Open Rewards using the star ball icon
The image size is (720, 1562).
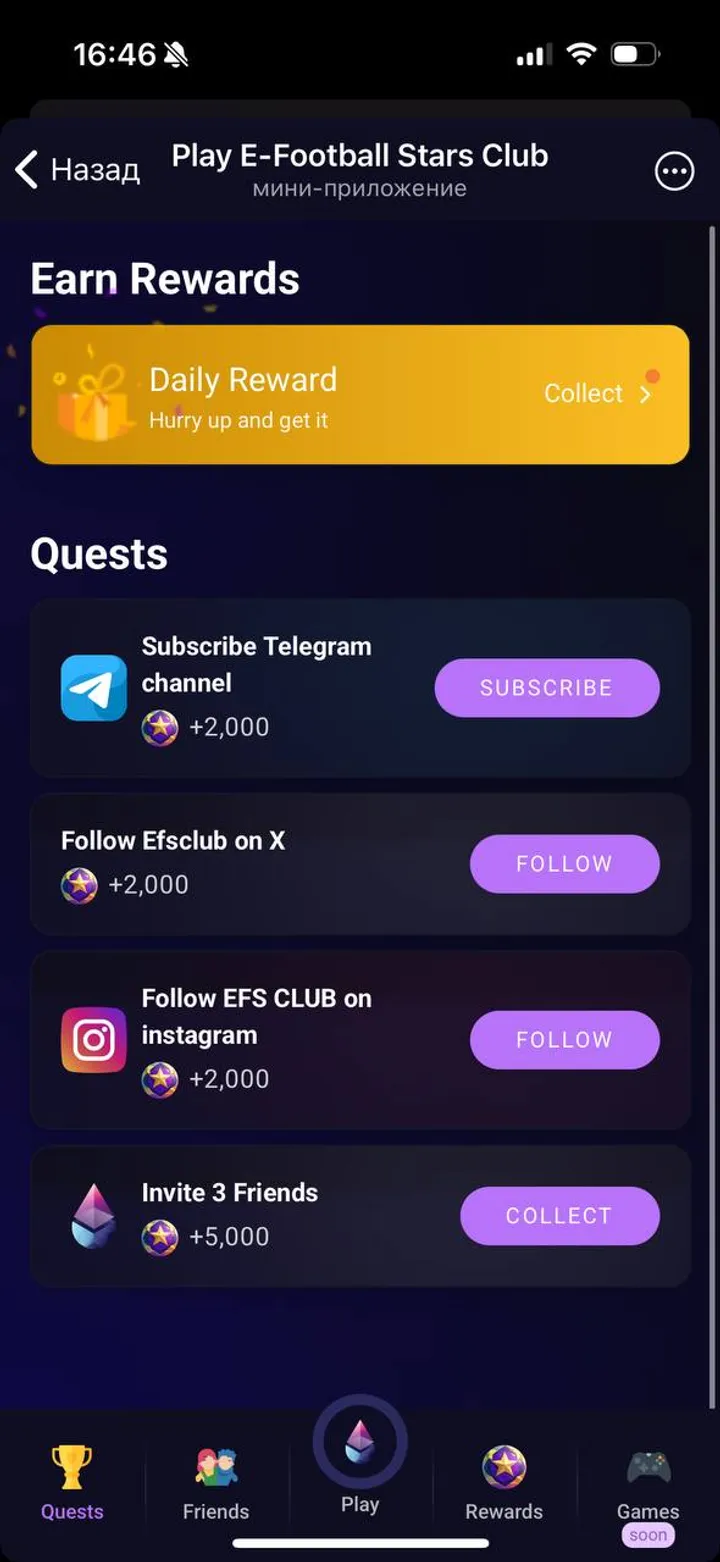(x=503, y=1462)
